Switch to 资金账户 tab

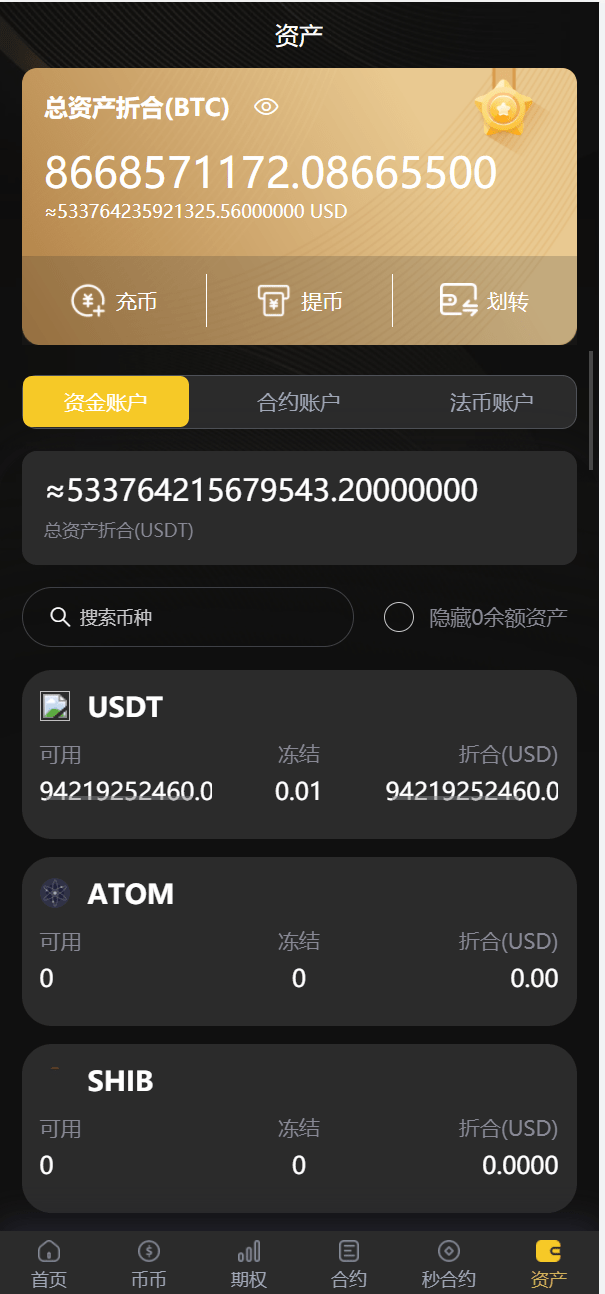coord(106,402)
